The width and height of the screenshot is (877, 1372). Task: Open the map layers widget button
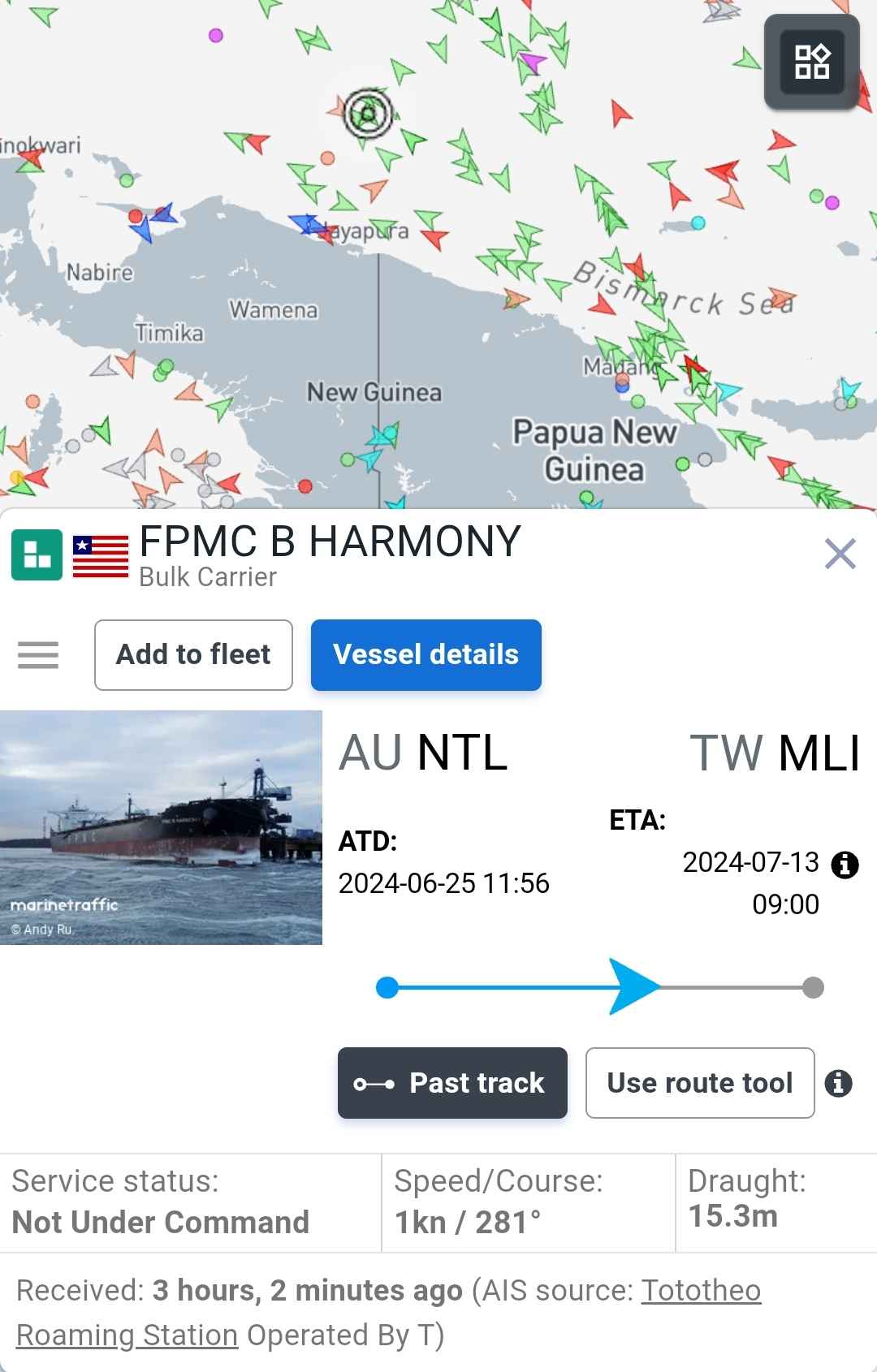click(x=811, y=62)
